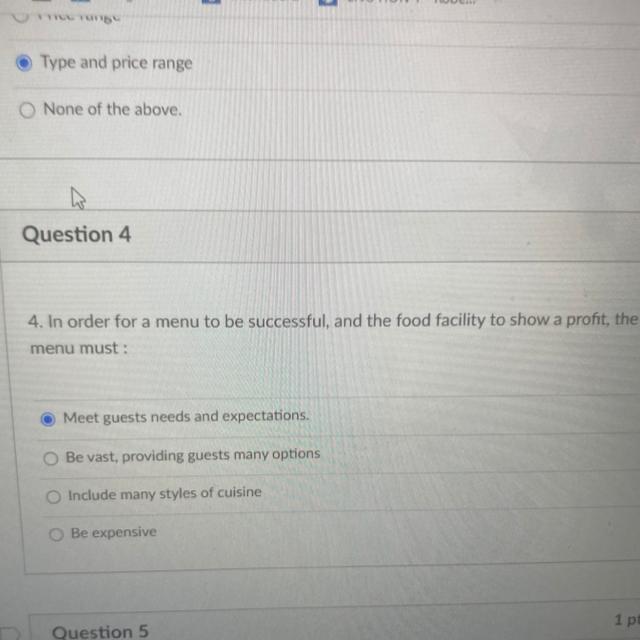Pick the 'Be expensive' answer
The height and width of the screenshot is (640, 640).
(x=56, y=534)
